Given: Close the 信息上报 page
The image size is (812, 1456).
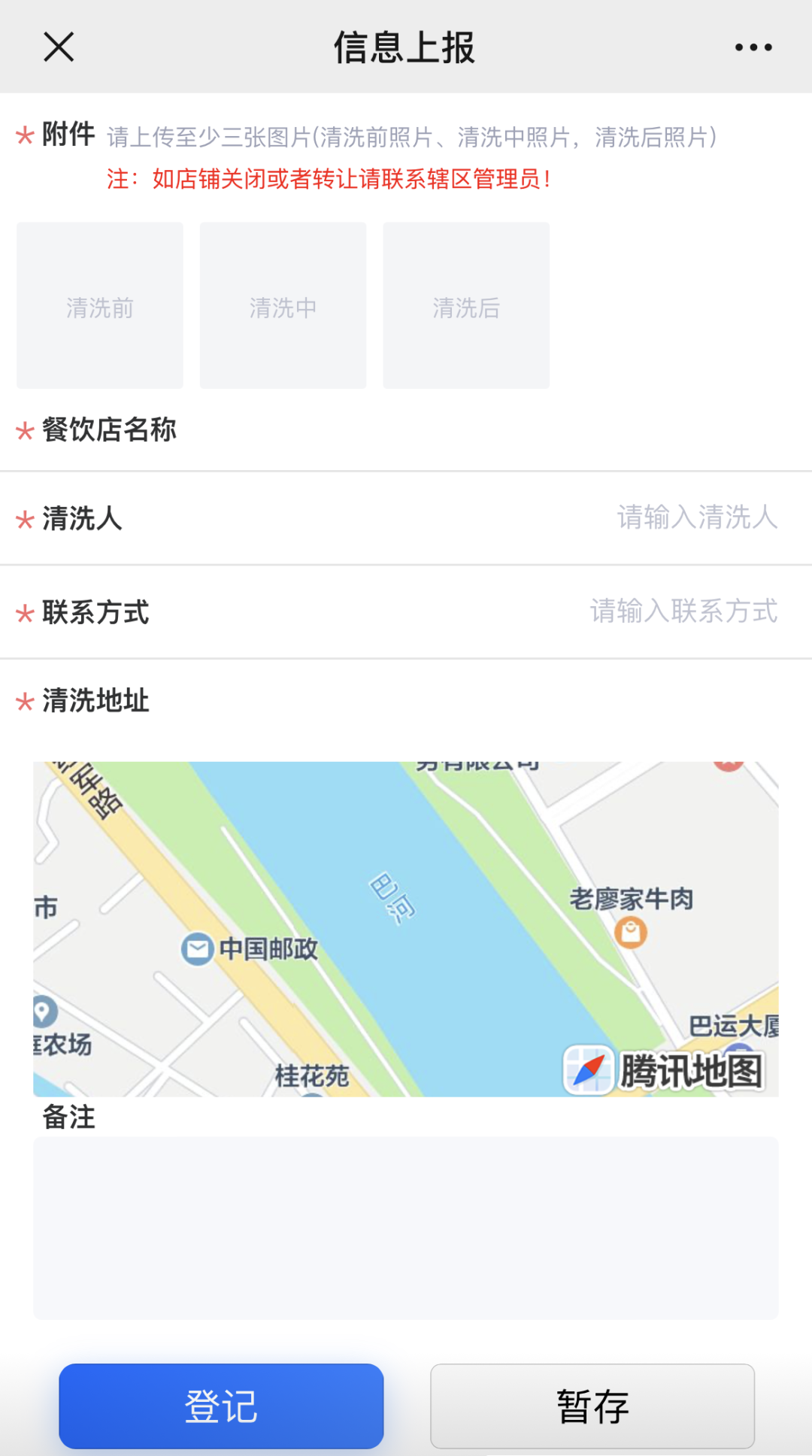Looking at the screenshot, I should coord(59,47).
